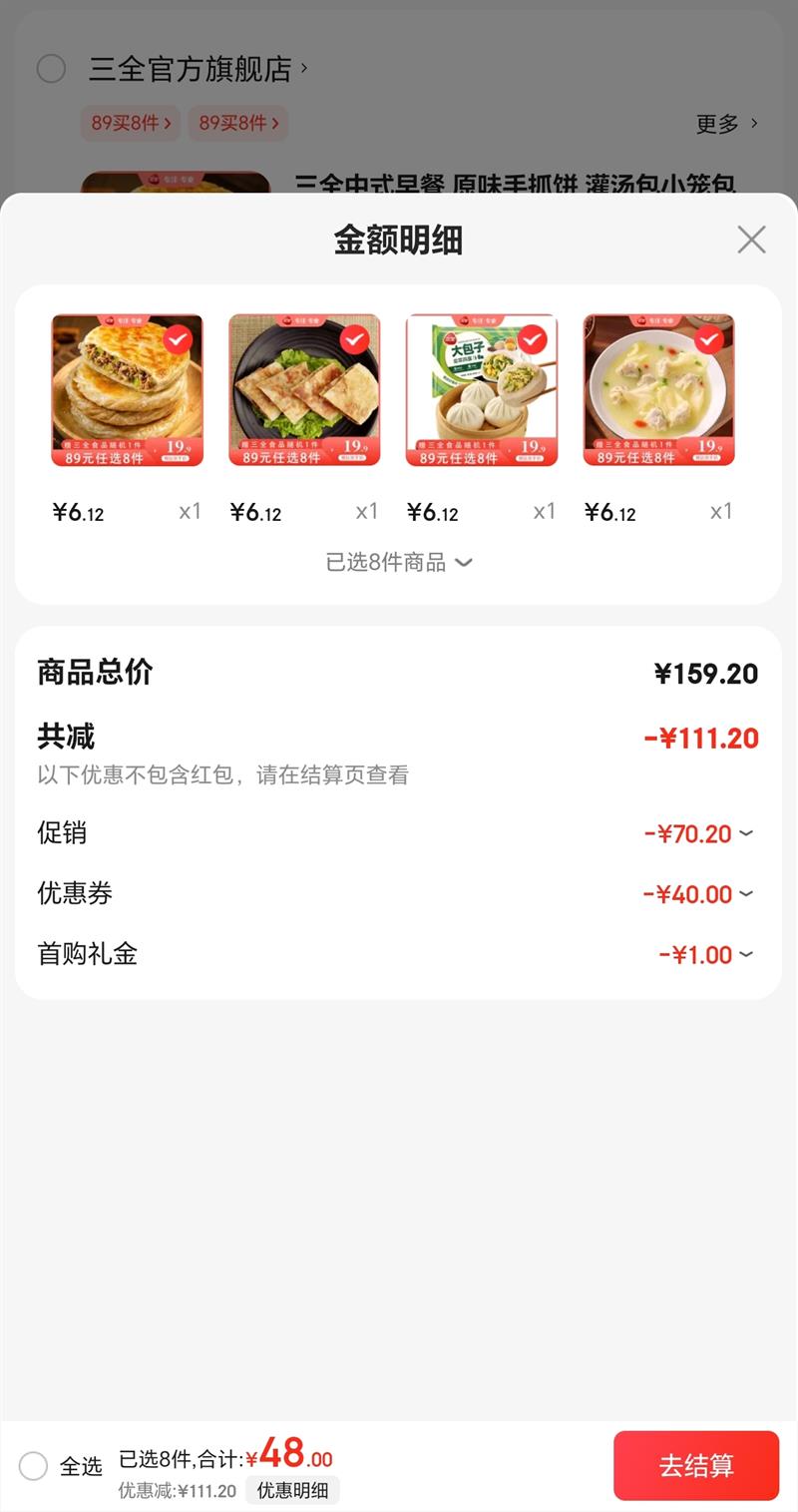Open the 大包子 product thumbnail
The width and height of the screenshot is (798, 1512).
click(x=482, y=390)
